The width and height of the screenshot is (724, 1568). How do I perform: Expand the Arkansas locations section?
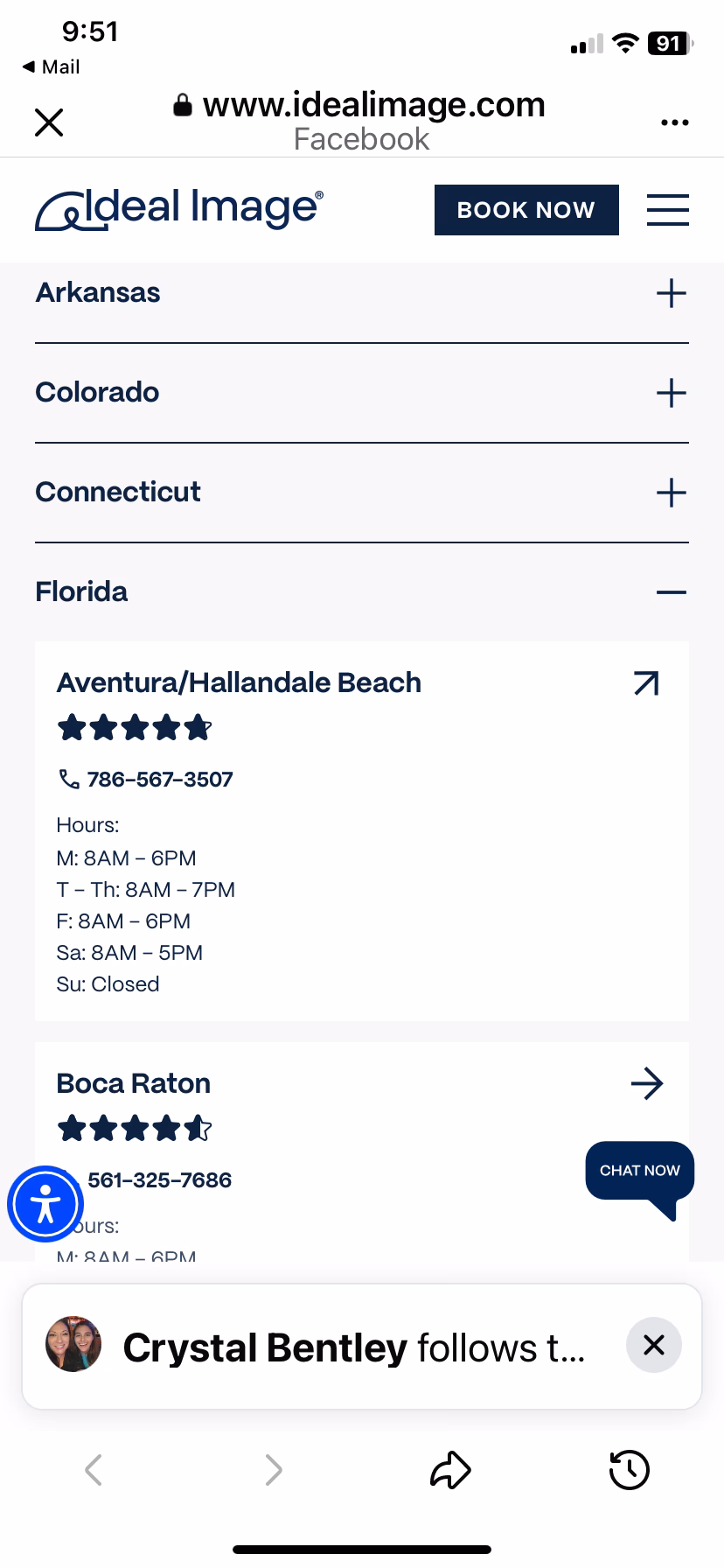point(671,293)
